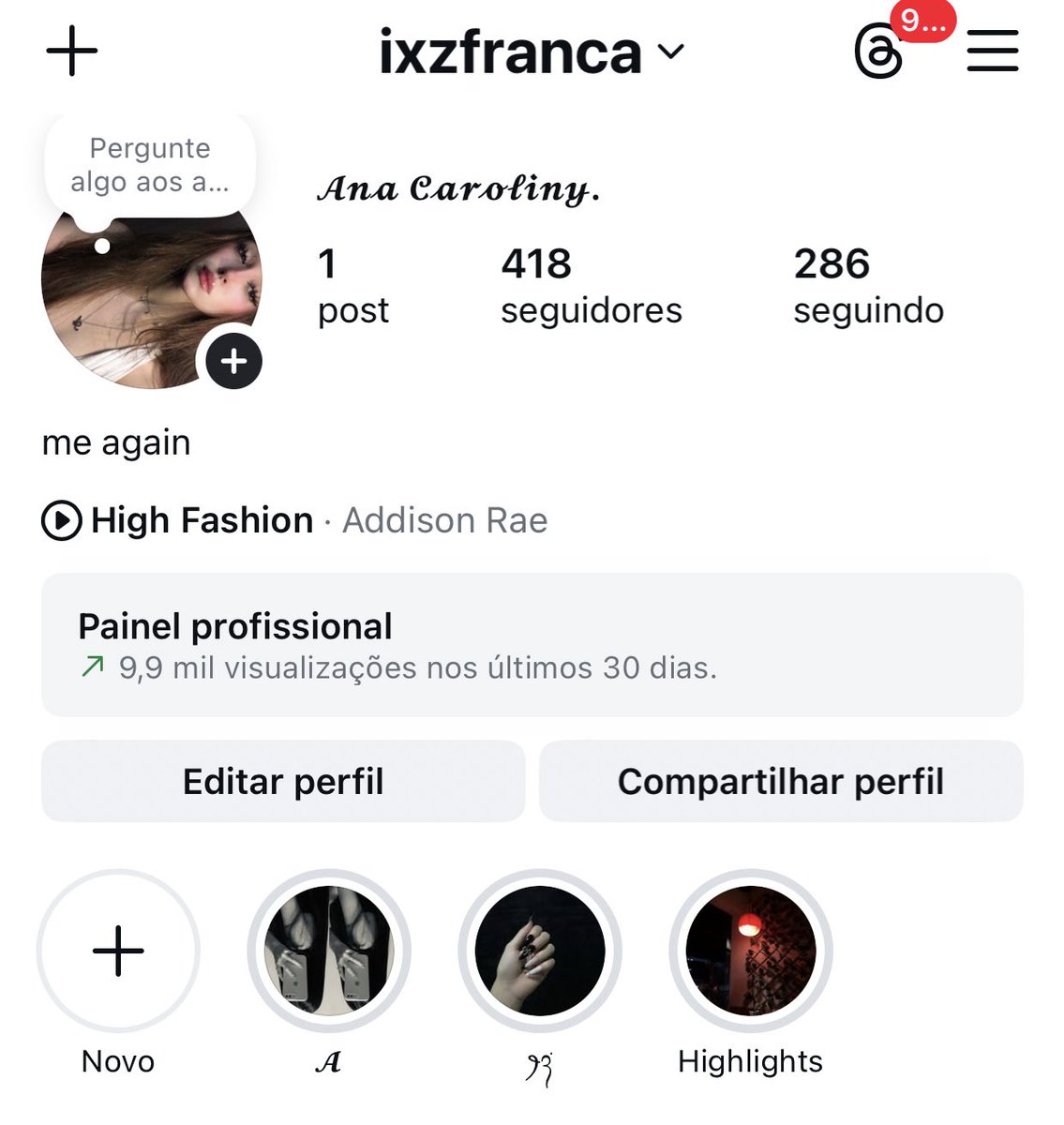Tap Editar perfil
This screenshot has width=1064, height=1125.
283,782
